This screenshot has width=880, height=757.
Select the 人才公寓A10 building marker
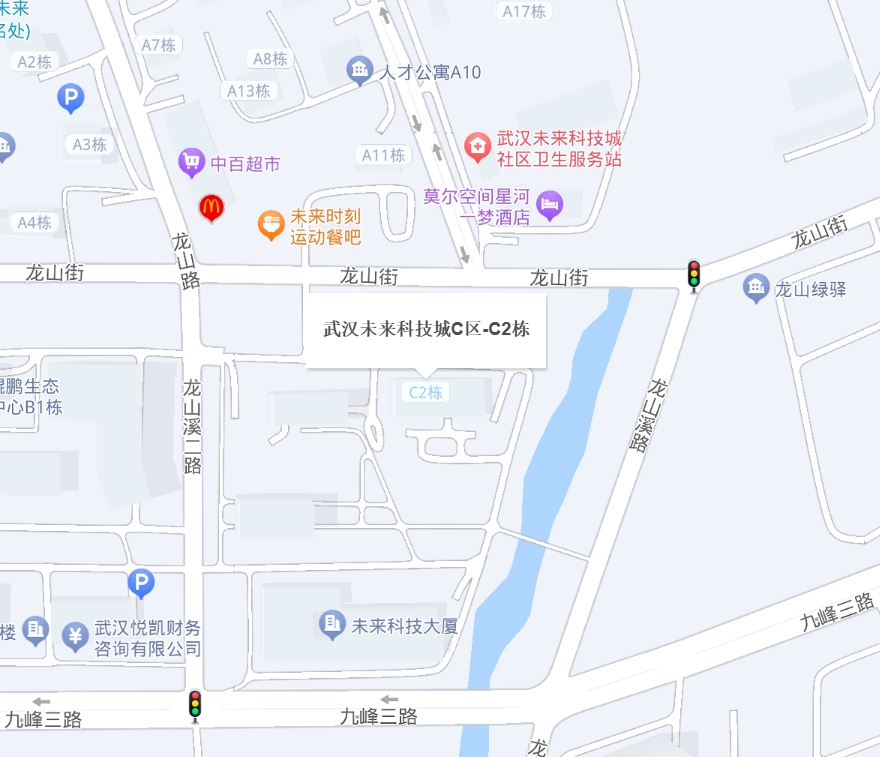pyautogui.click(x=360, y=71)
